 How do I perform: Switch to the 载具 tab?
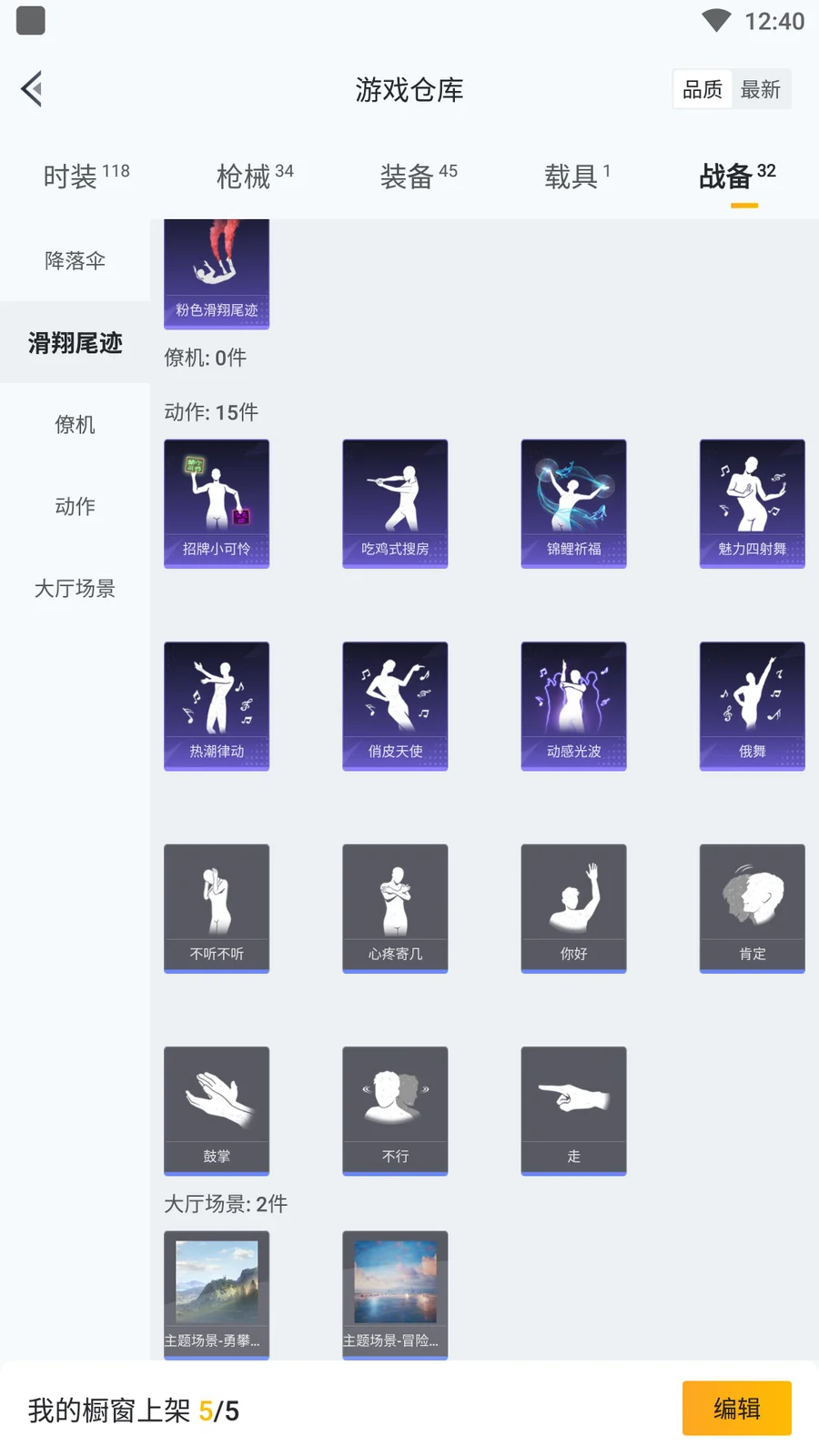click(x=576, y=176)
